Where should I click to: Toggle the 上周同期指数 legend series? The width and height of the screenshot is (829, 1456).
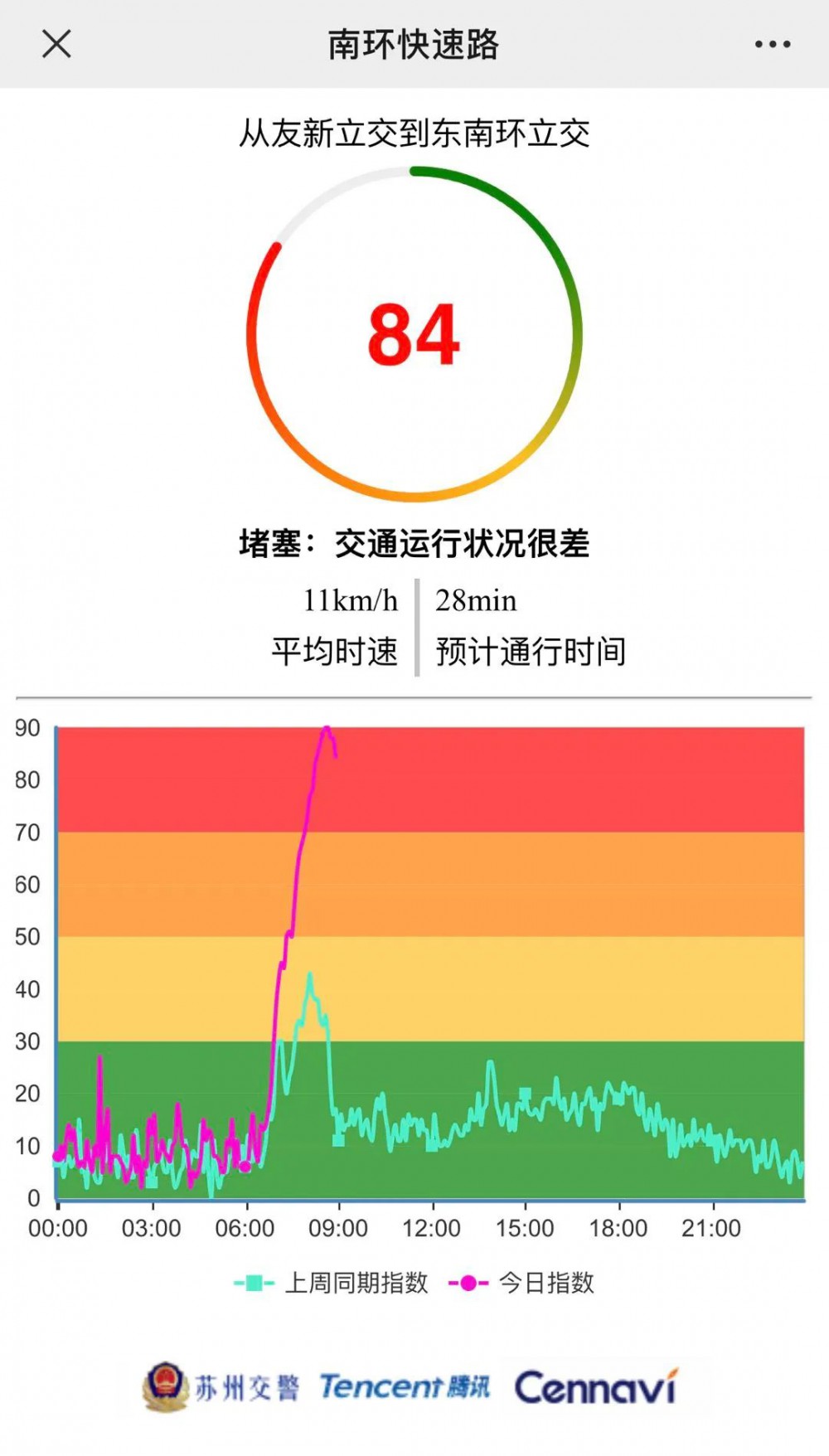pos(331,1283)
